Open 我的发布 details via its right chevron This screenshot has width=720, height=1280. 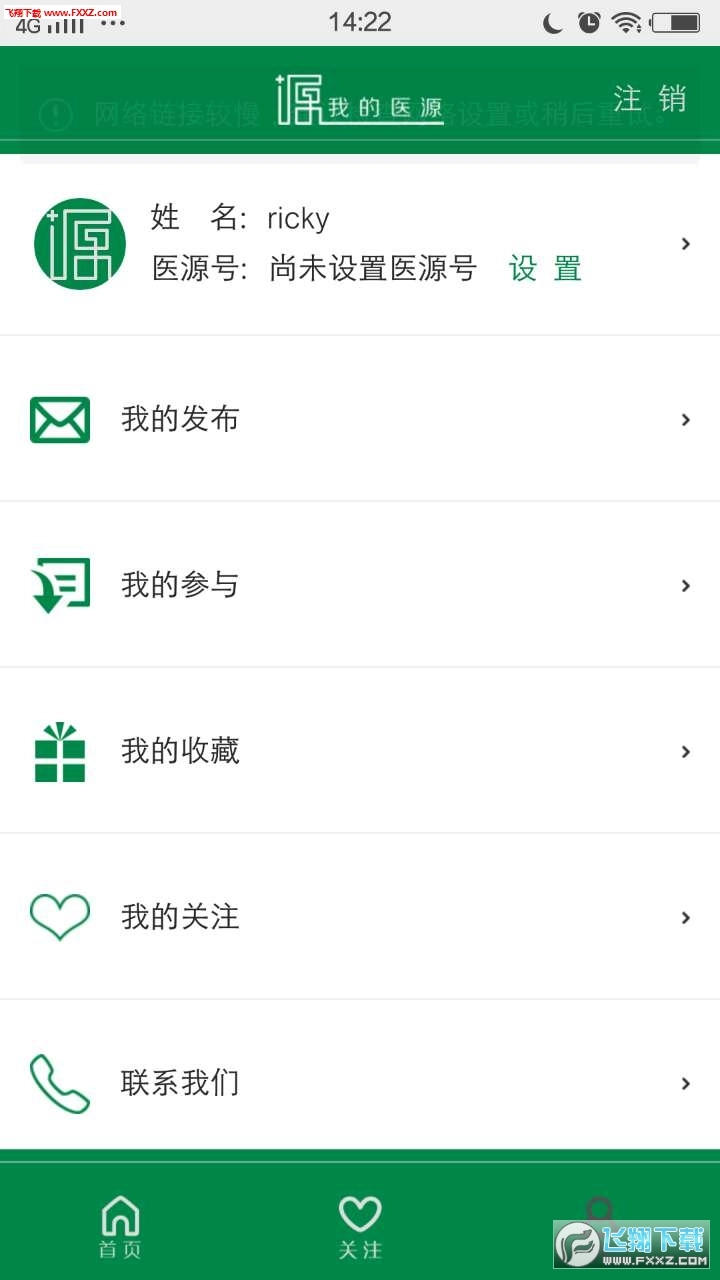[x=686, y=419]
